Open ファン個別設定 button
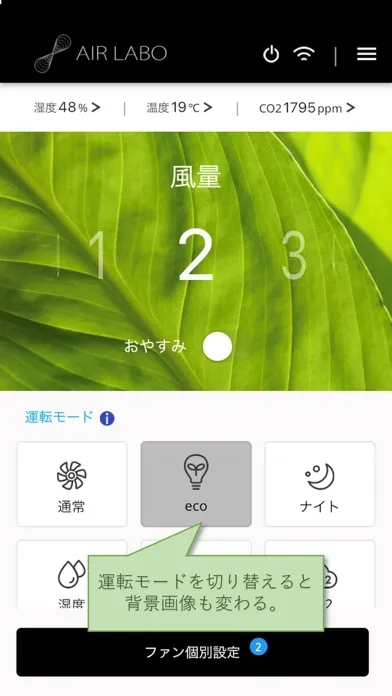Viewport: 392px width, 696px height. (193, 652)
